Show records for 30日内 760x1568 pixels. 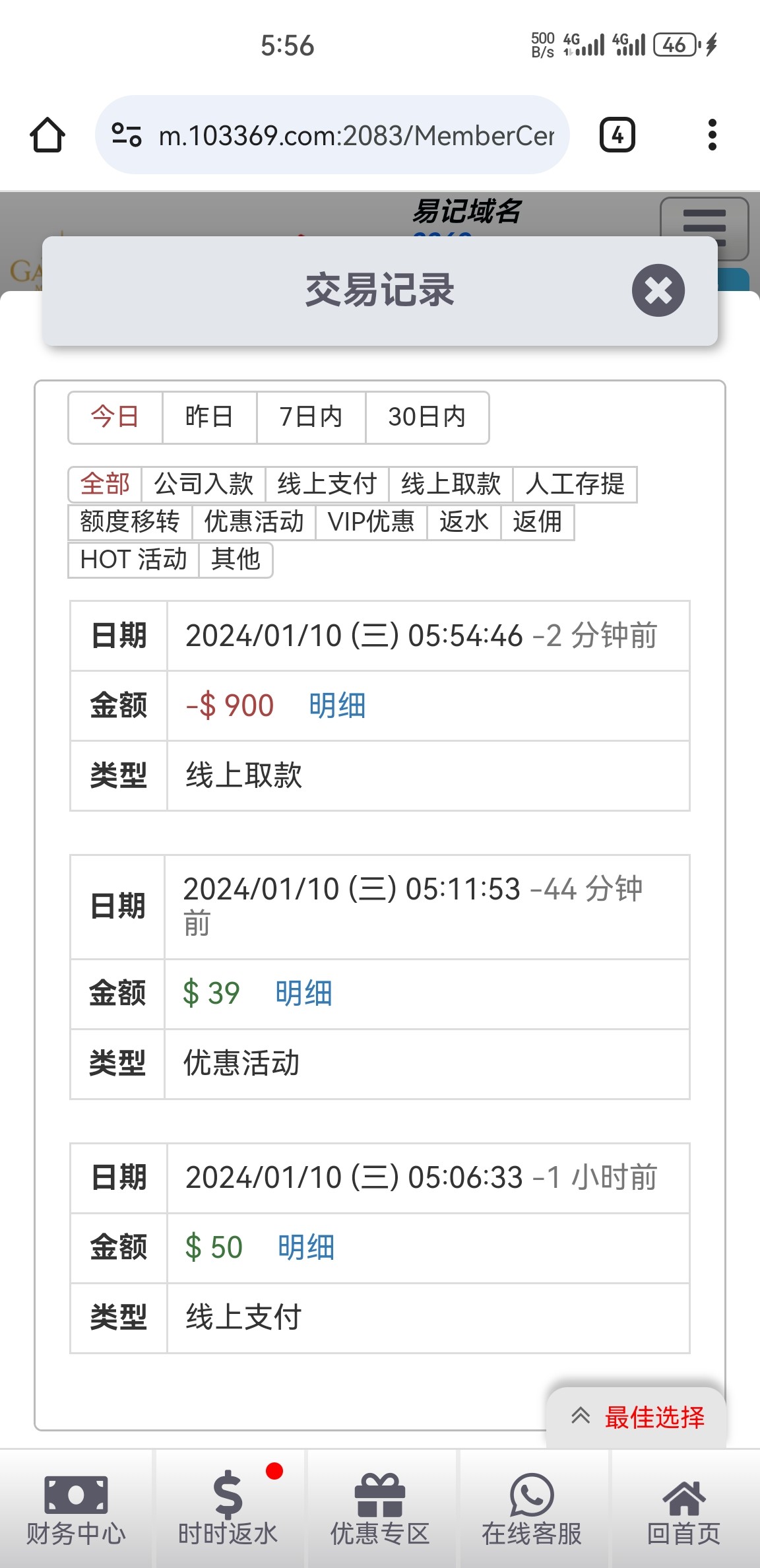427,417
